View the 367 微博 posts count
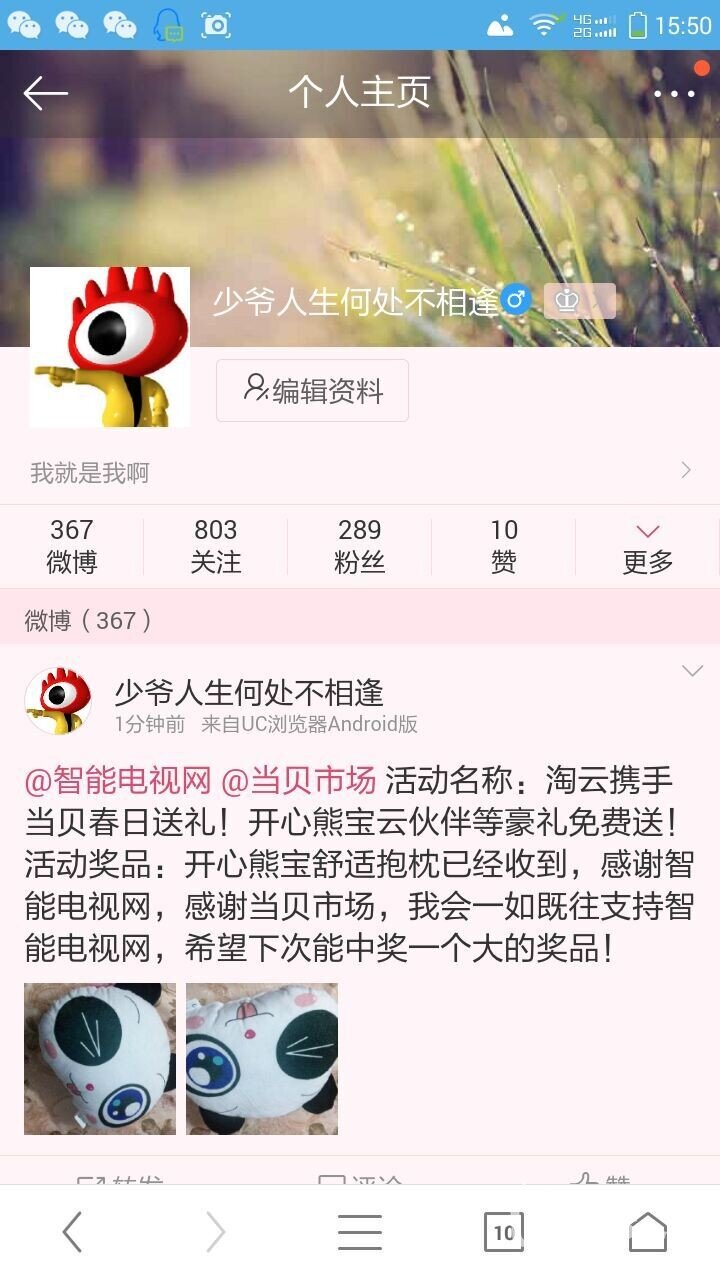Image resolution: width=720 pixels, height=1280 pixels. [x=72, y=546]
